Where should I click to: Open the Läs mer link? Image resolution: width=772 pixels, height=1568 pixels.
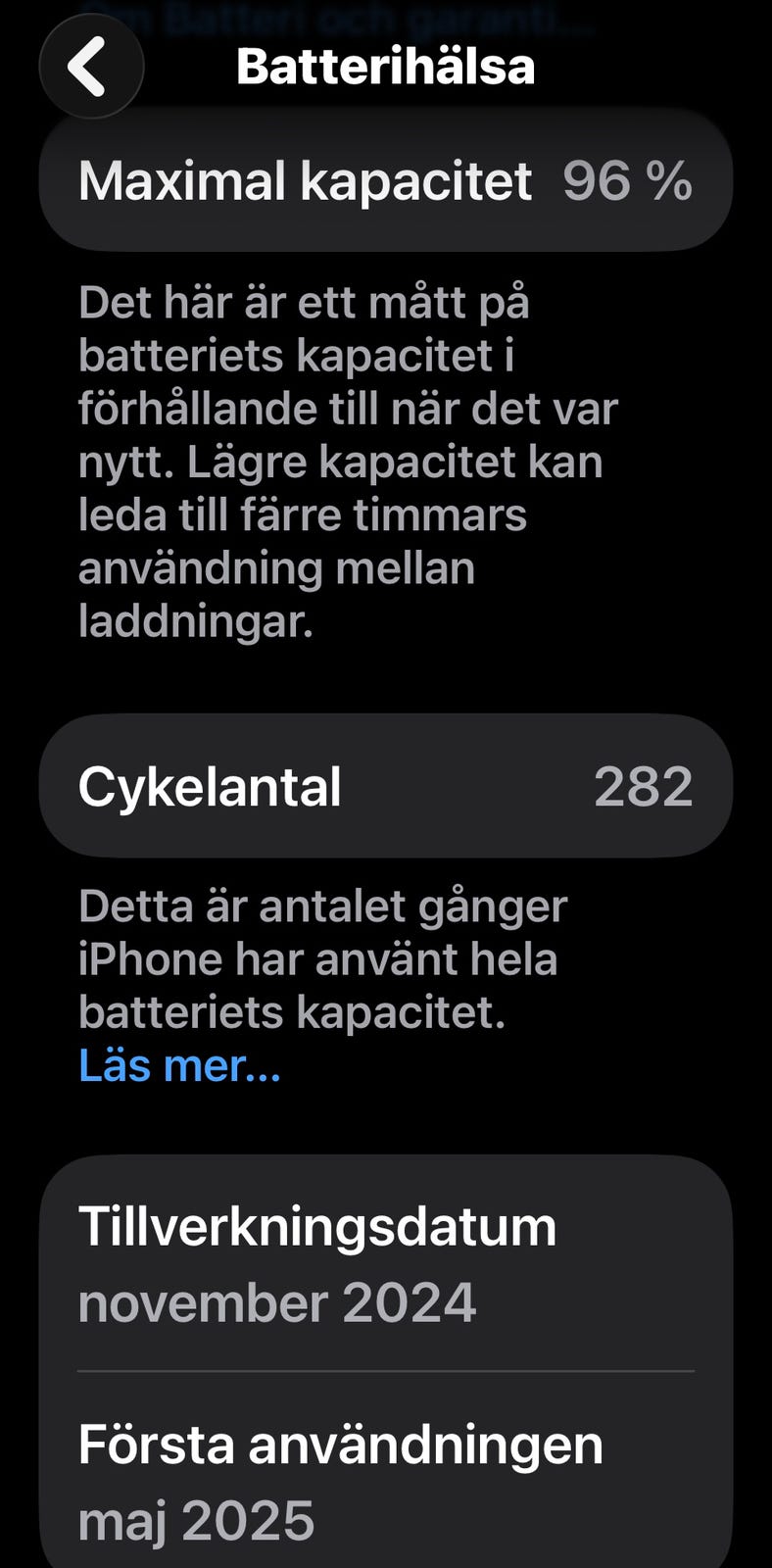pos(179,1065)
